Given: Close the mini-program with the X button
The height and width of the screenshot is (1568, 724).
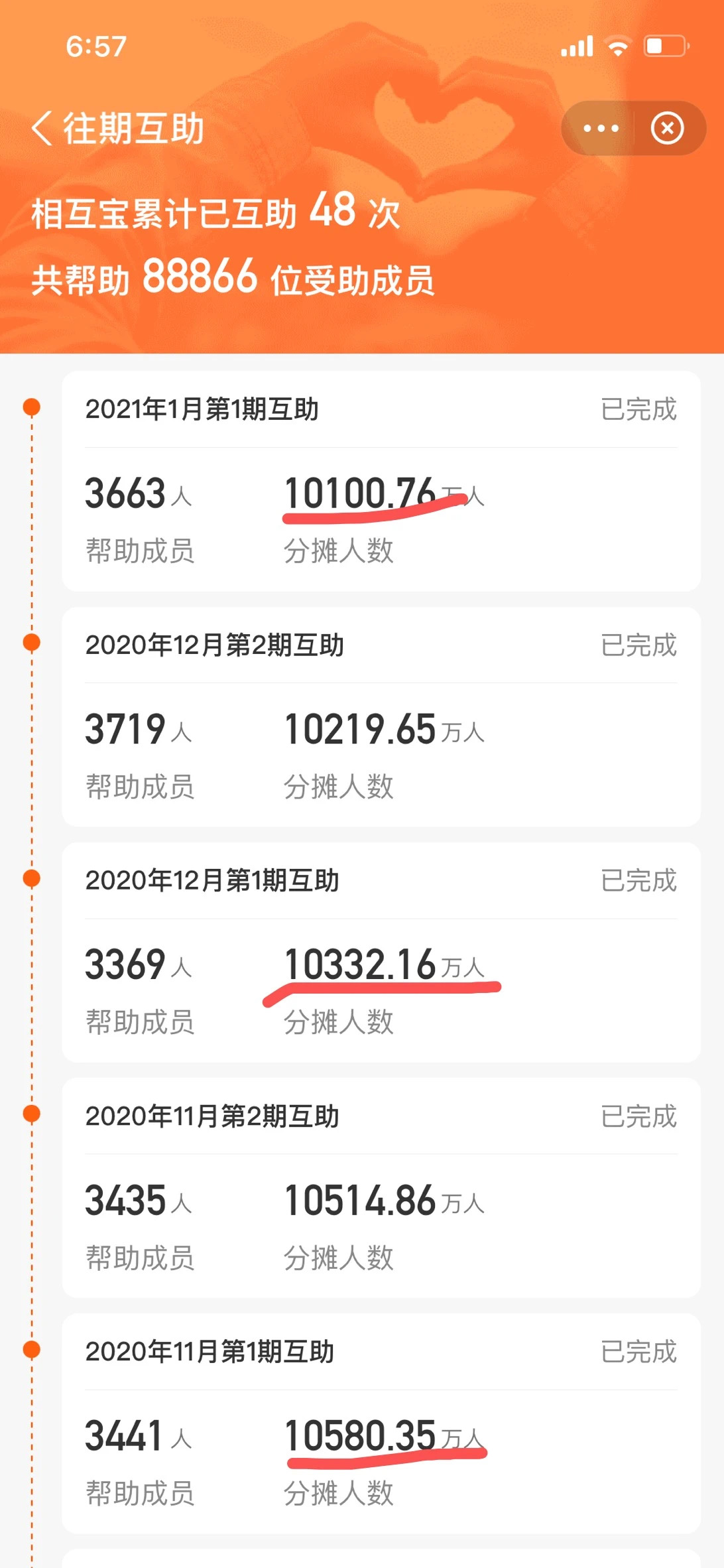Looking at the screenshot, I should click(x=668, y=128).
